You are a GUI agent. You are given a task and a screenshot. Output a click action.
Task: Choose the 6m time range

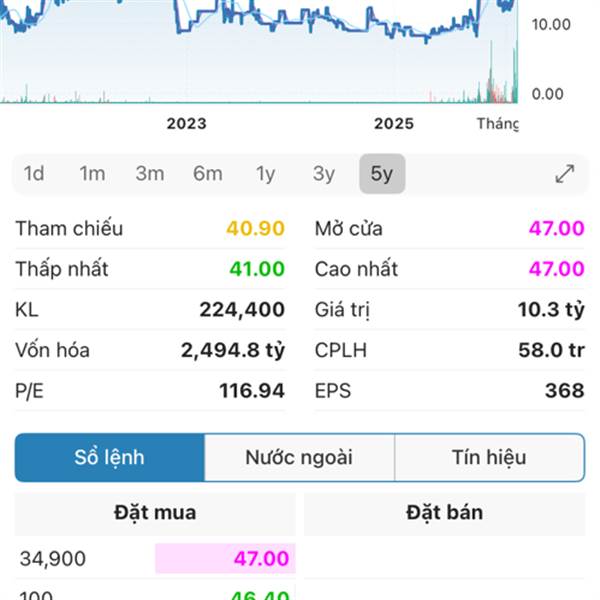[208, 174]
